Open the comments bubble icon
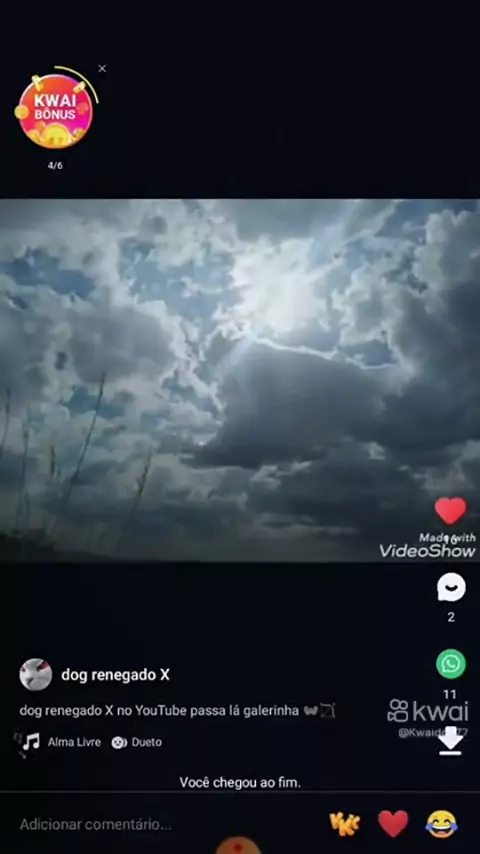The width and height of the screenshot is (480, 854). click(x=451, y=587)
